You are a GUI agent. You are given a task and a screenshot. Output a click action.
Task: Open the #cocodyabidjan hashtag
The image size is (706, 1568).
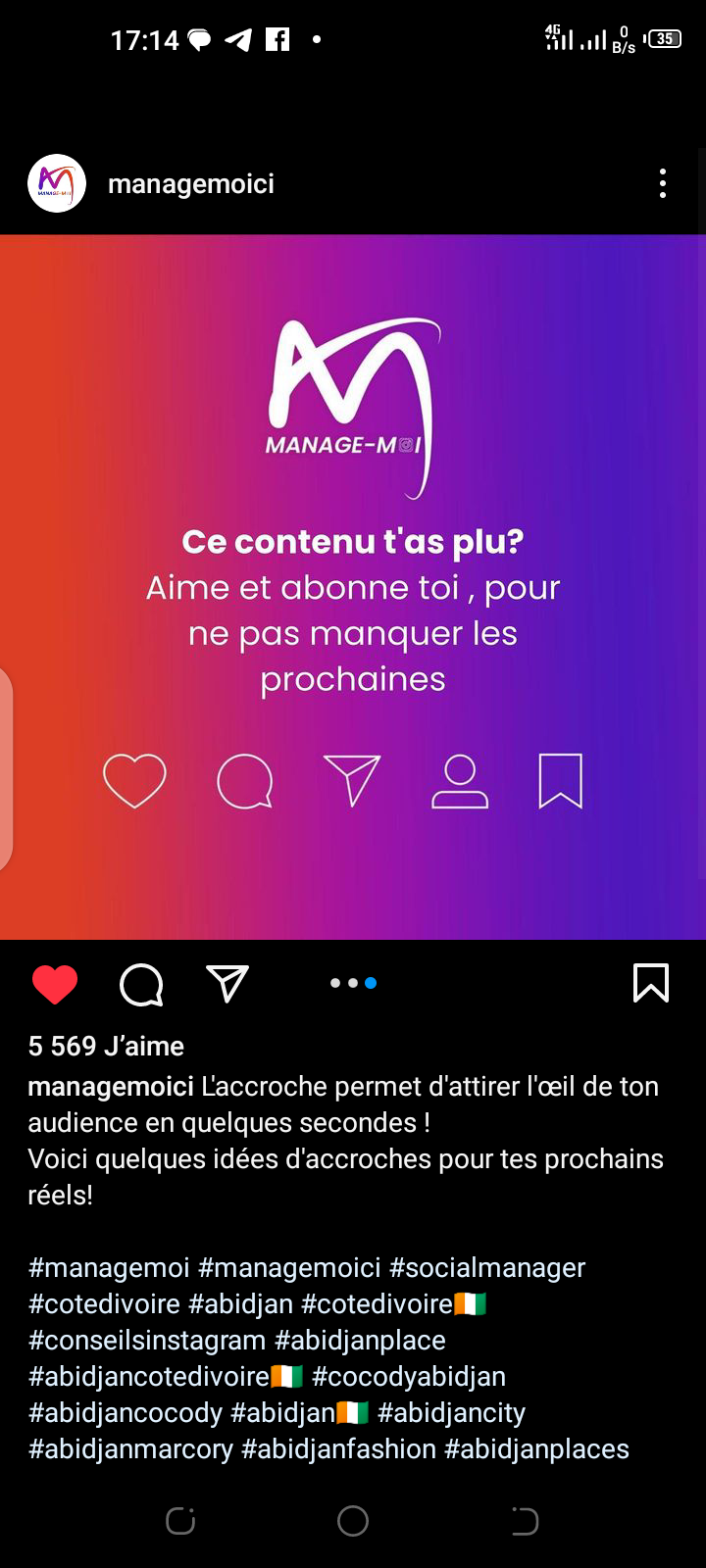409,1376
